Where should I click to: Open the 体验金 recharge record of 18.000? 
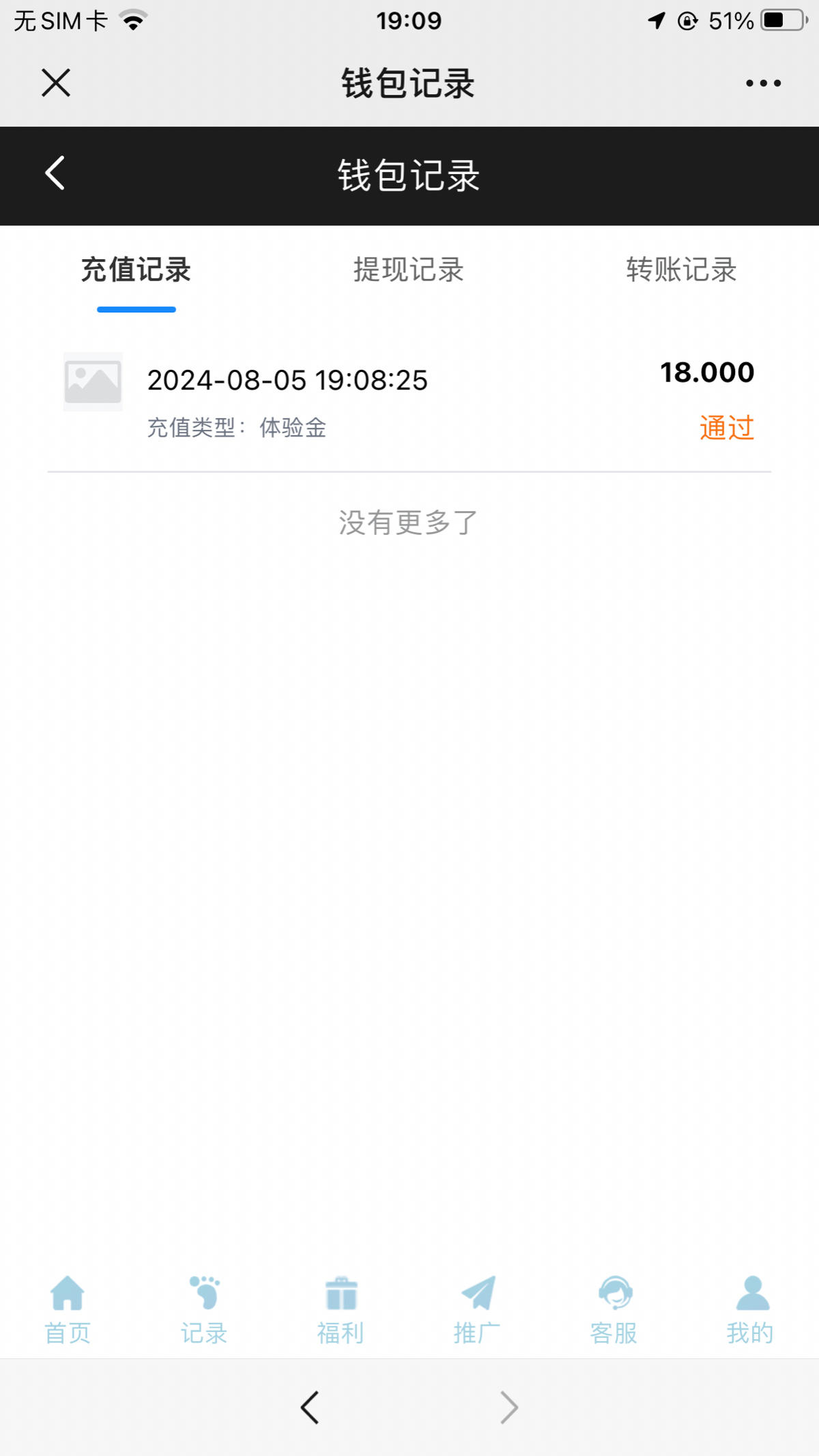coord(409,400)
